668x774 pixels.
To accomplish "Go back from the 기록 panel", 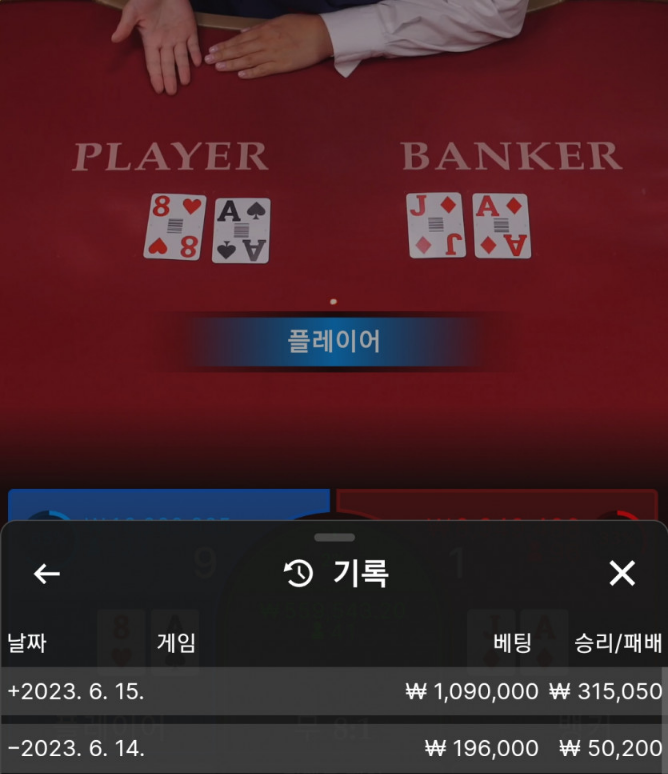I will tap(47, 573).
